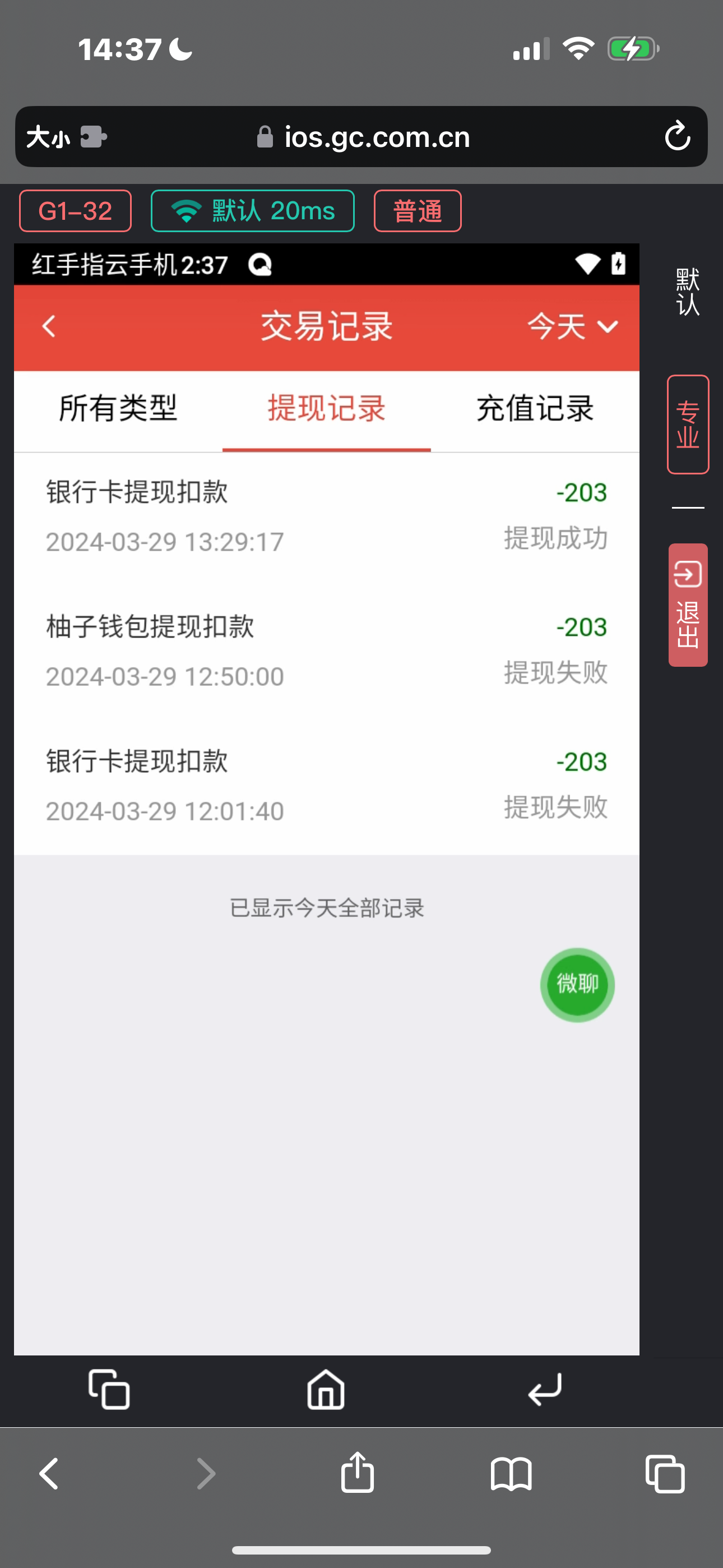
Task: Go back from the 交易记录 page
Action: (49, 326)
